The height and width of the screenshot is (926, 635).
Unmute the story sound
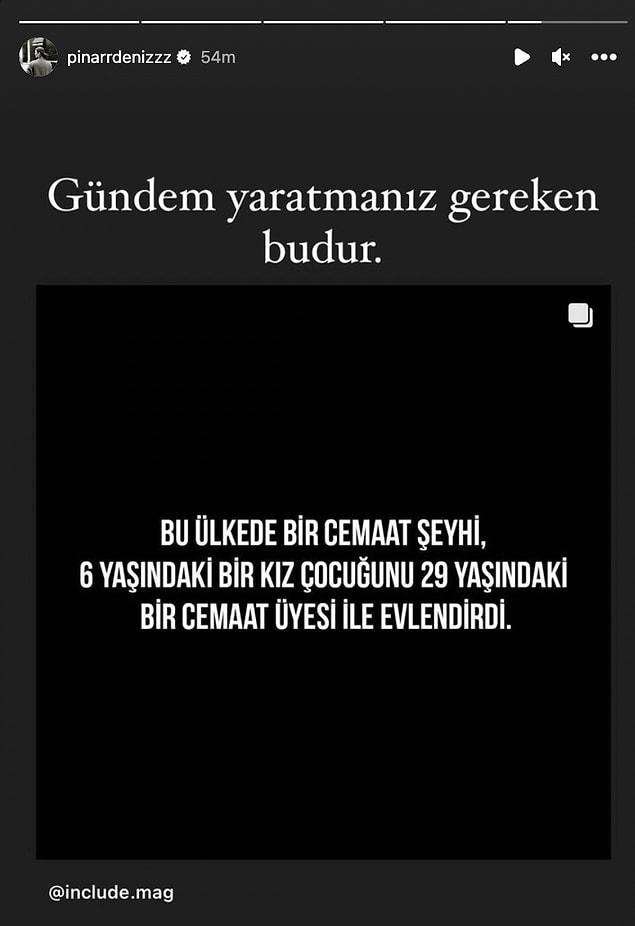[561, 57]
